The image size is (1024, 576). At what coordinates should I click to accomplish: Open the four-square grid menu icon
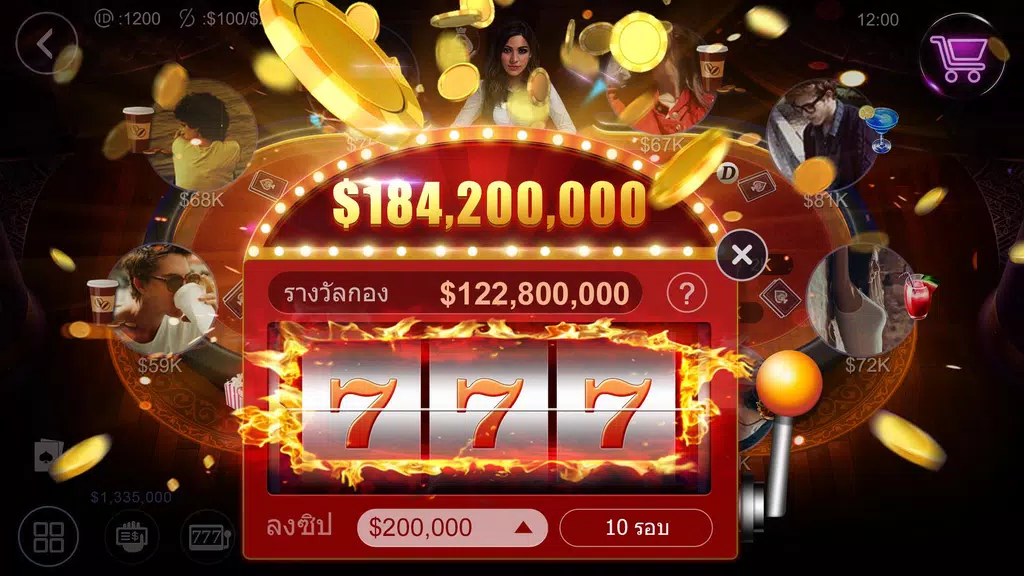[x=48, y=537]
